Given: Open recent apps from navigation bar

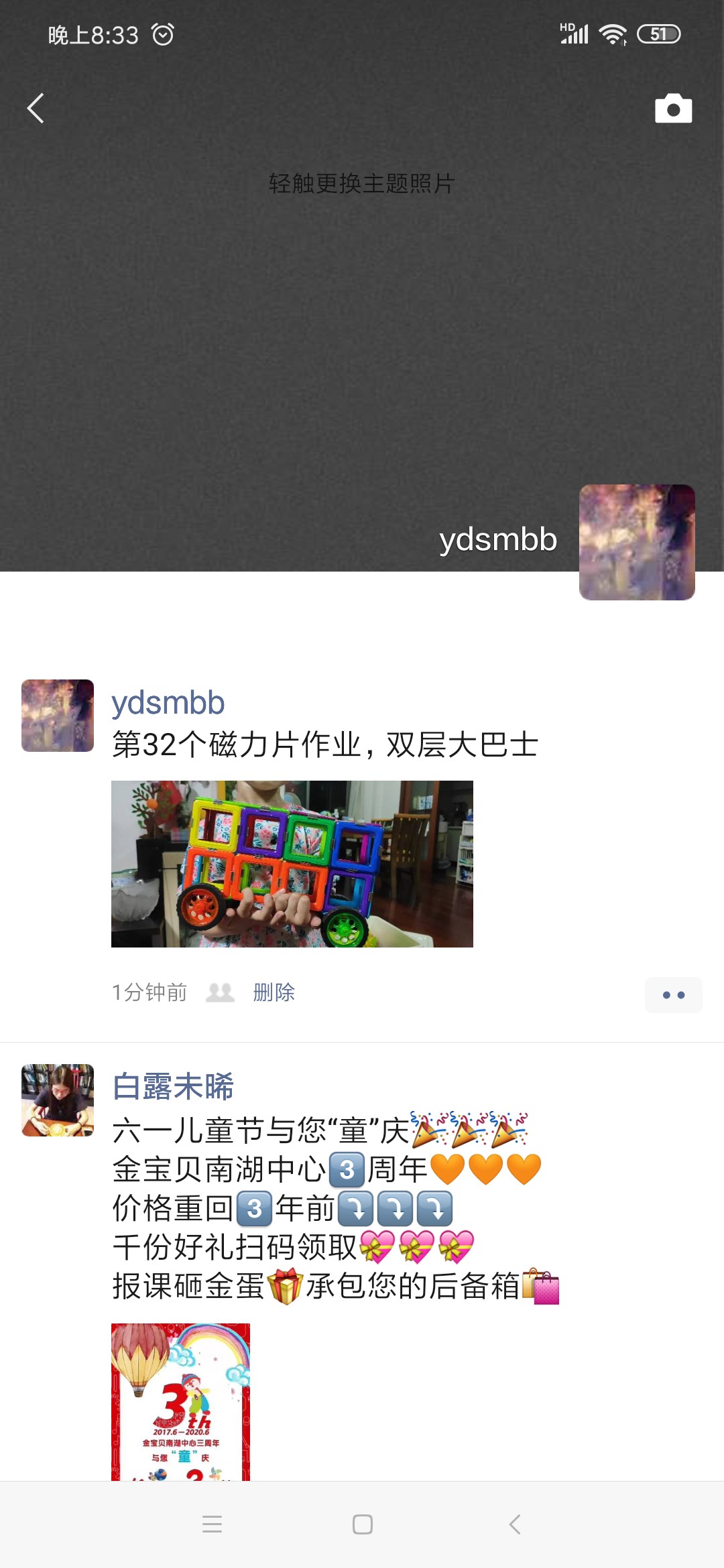Looking at the screenshot, I should pyautogui.click(x=212, y=1524).
